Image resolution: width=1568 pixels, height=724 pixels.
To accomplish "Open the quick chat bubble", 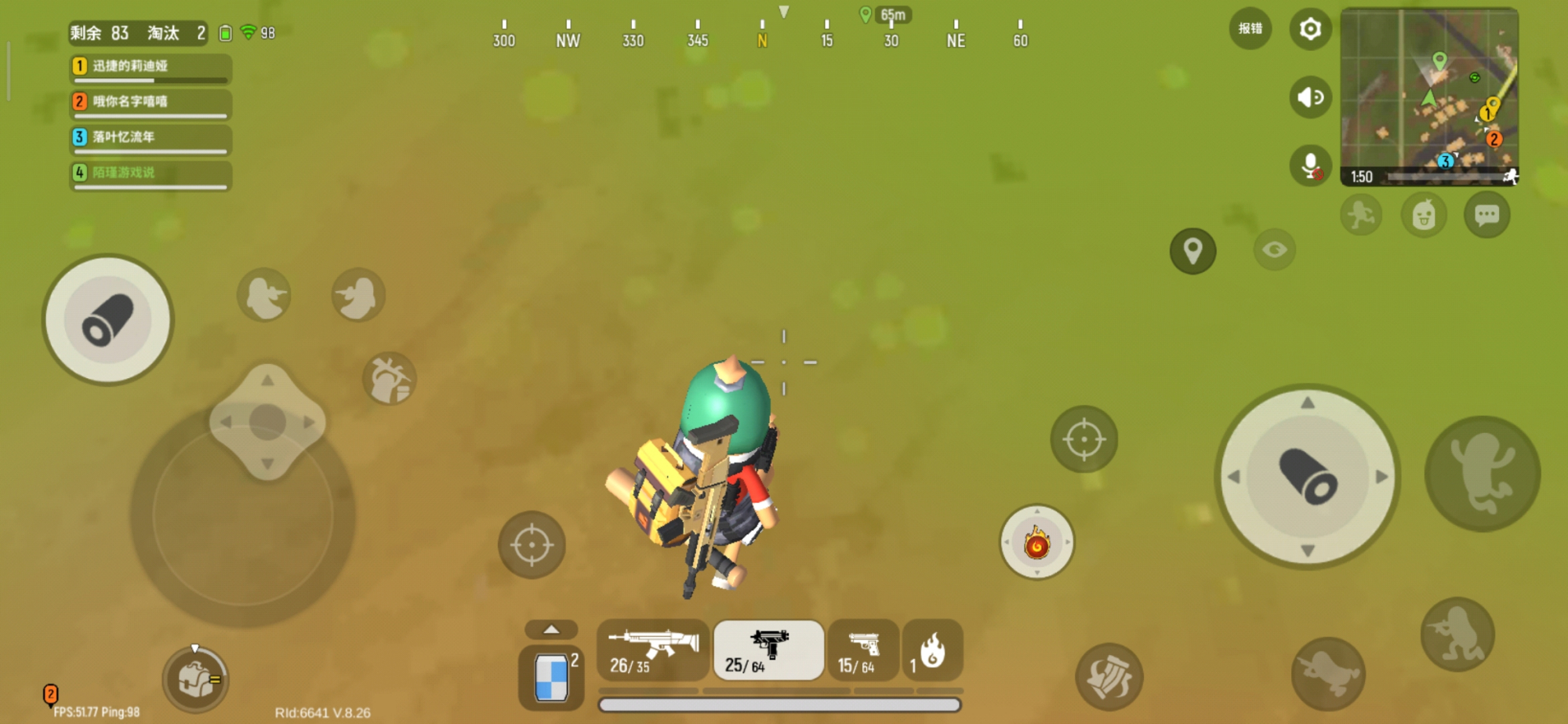I will coord(1486,215).
